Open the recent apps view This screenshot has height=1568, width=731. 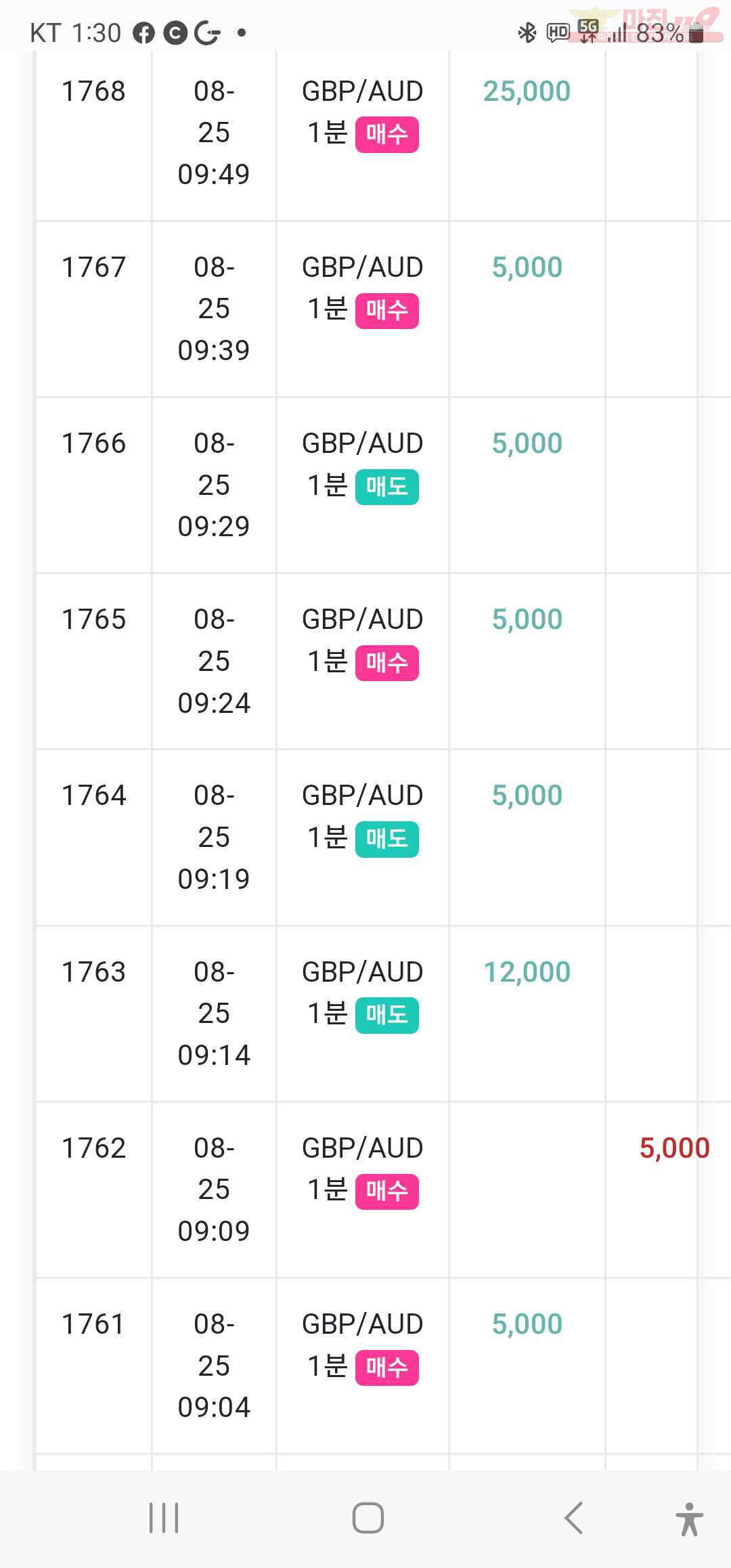pos(164,1518)
